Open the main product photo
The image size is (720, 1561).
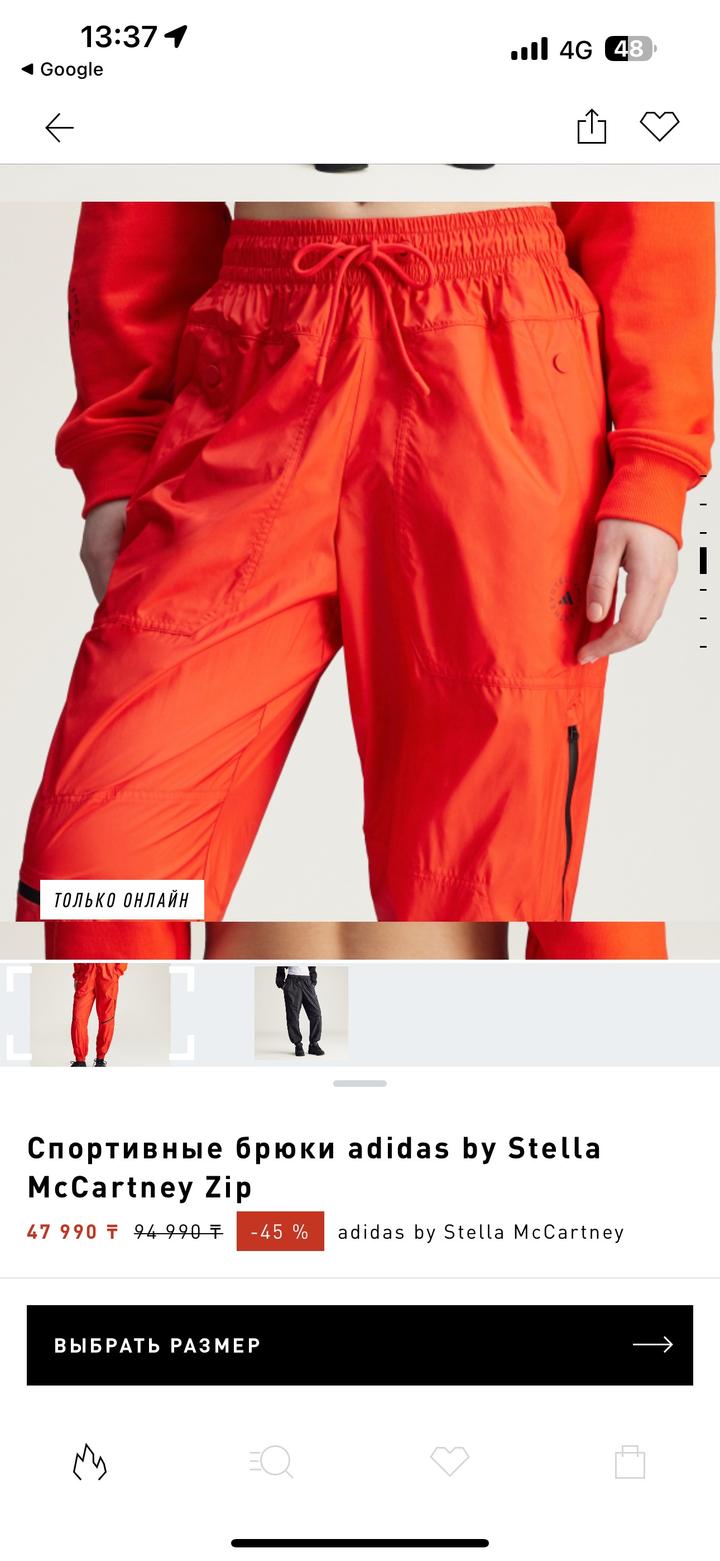click(360, 560)
